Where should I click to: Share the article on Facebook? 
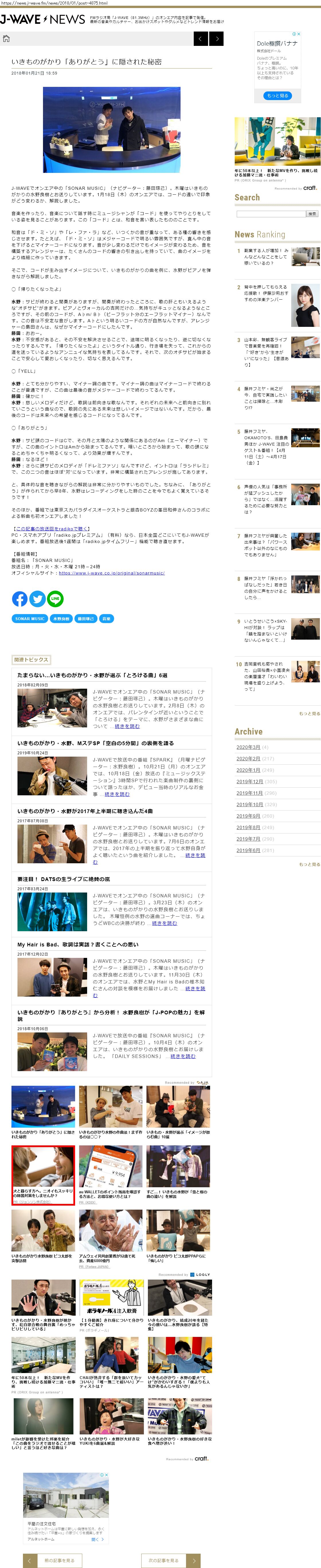19,598
